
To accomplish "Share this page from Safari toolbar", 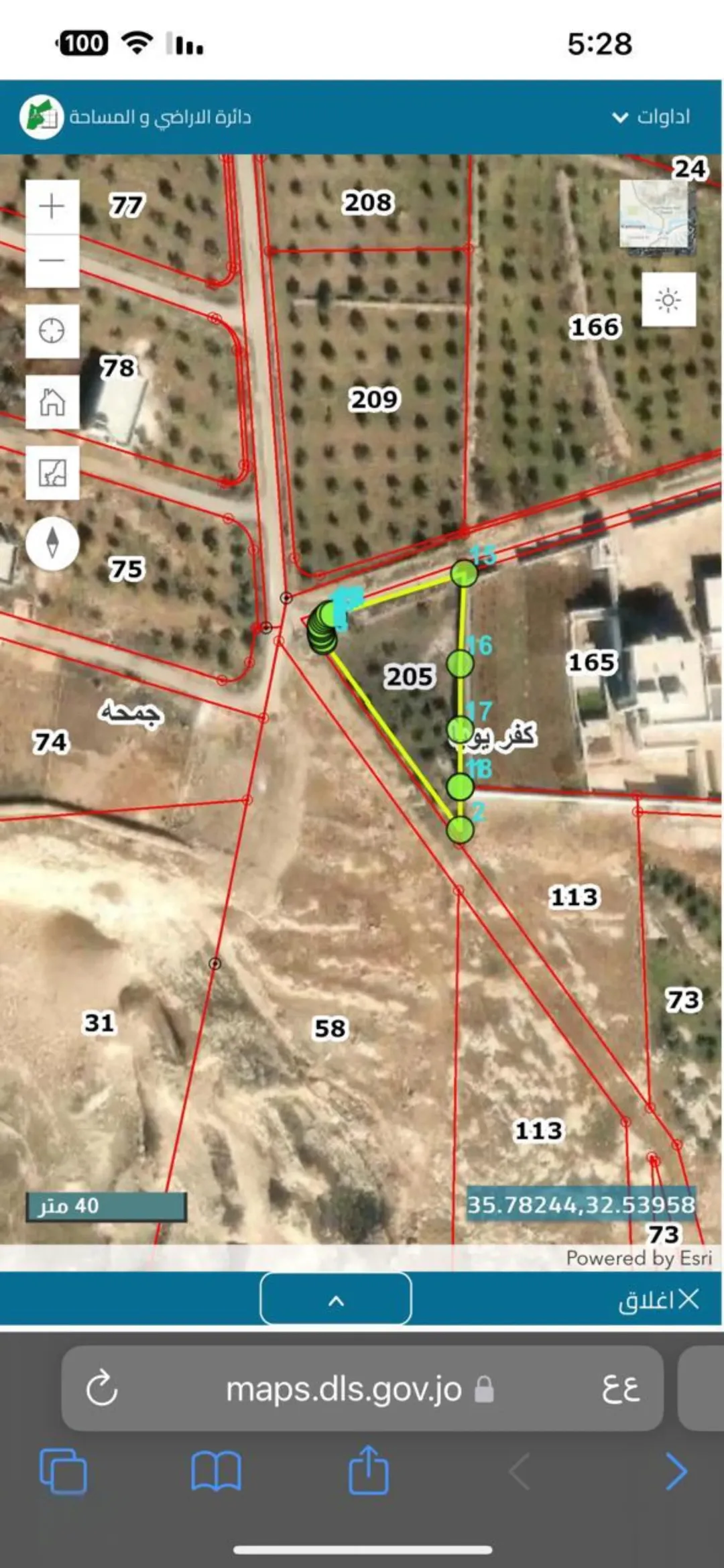I will pos(369,1470).
